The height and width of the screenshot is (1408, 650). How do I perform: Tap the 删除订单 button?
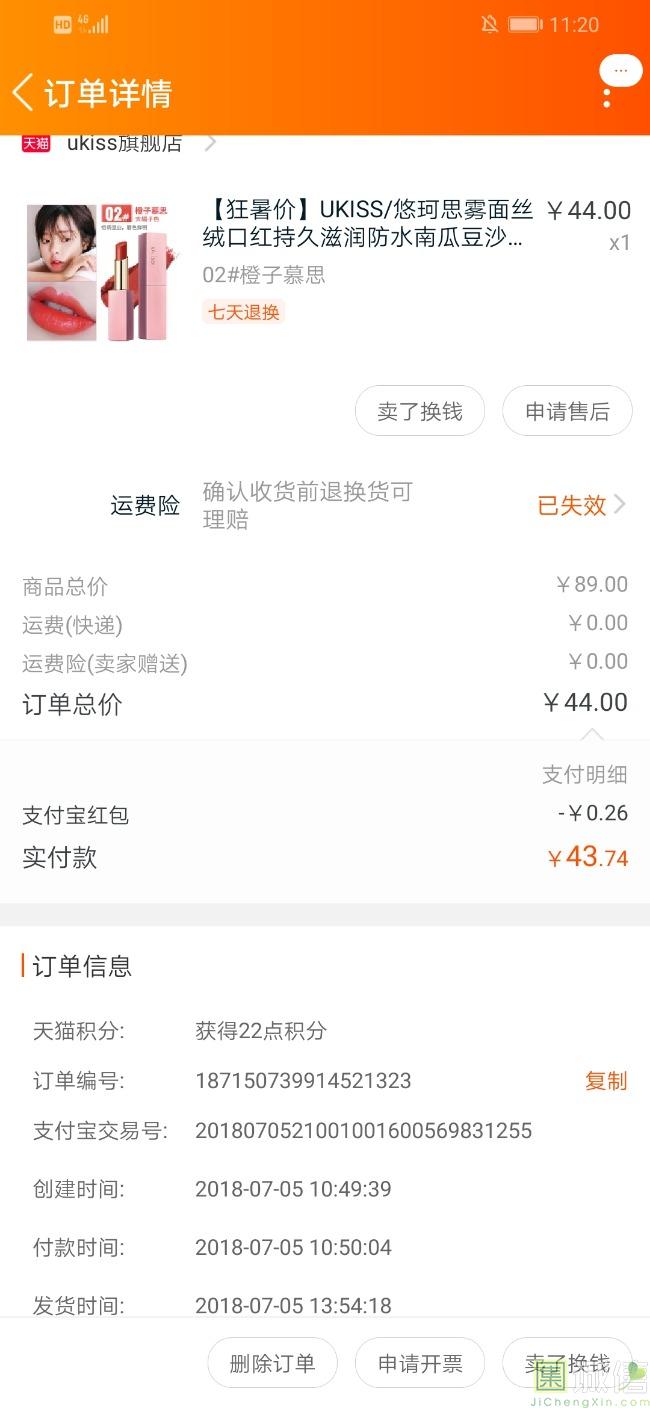[x=272, y=1363]
